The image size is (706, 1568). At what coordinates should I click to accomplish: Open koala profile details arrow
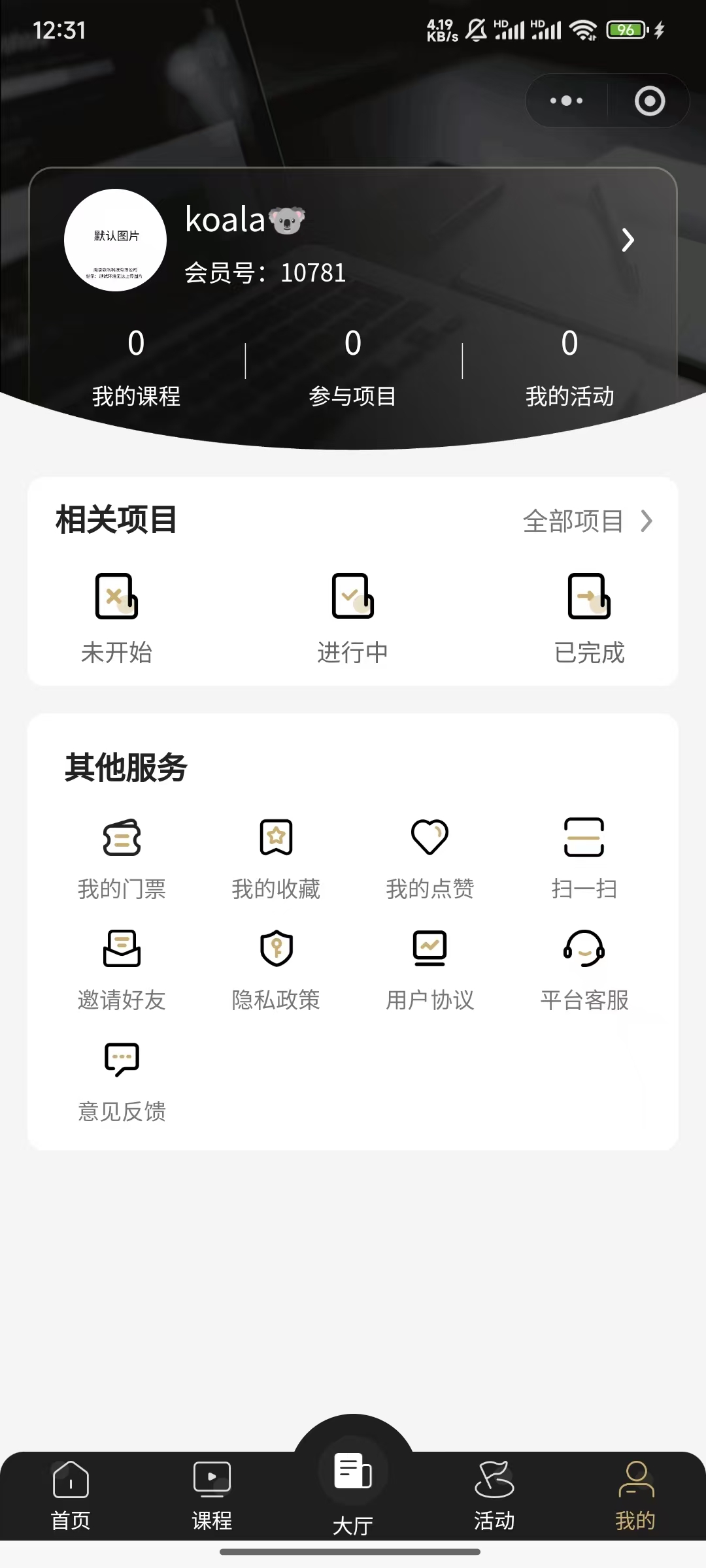point(628,240)
